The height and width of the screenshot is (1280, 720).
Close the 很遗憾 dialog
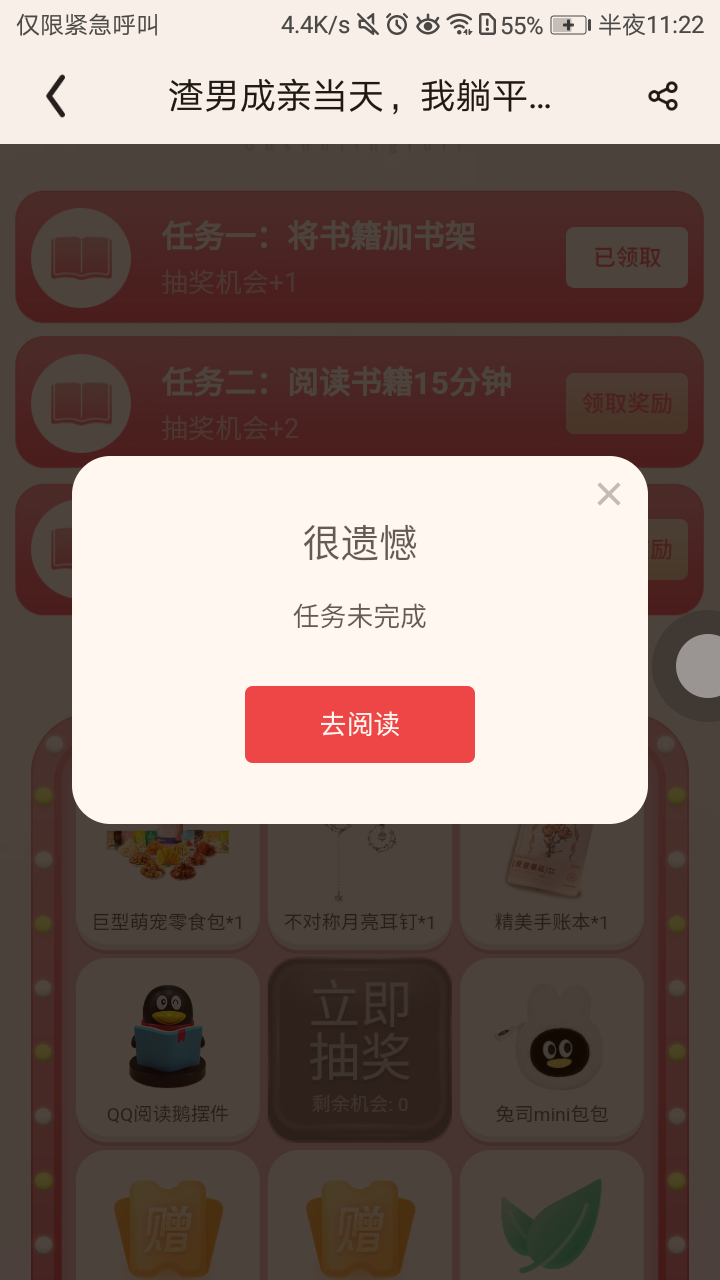pyautogui.click(x=608, y=494)
